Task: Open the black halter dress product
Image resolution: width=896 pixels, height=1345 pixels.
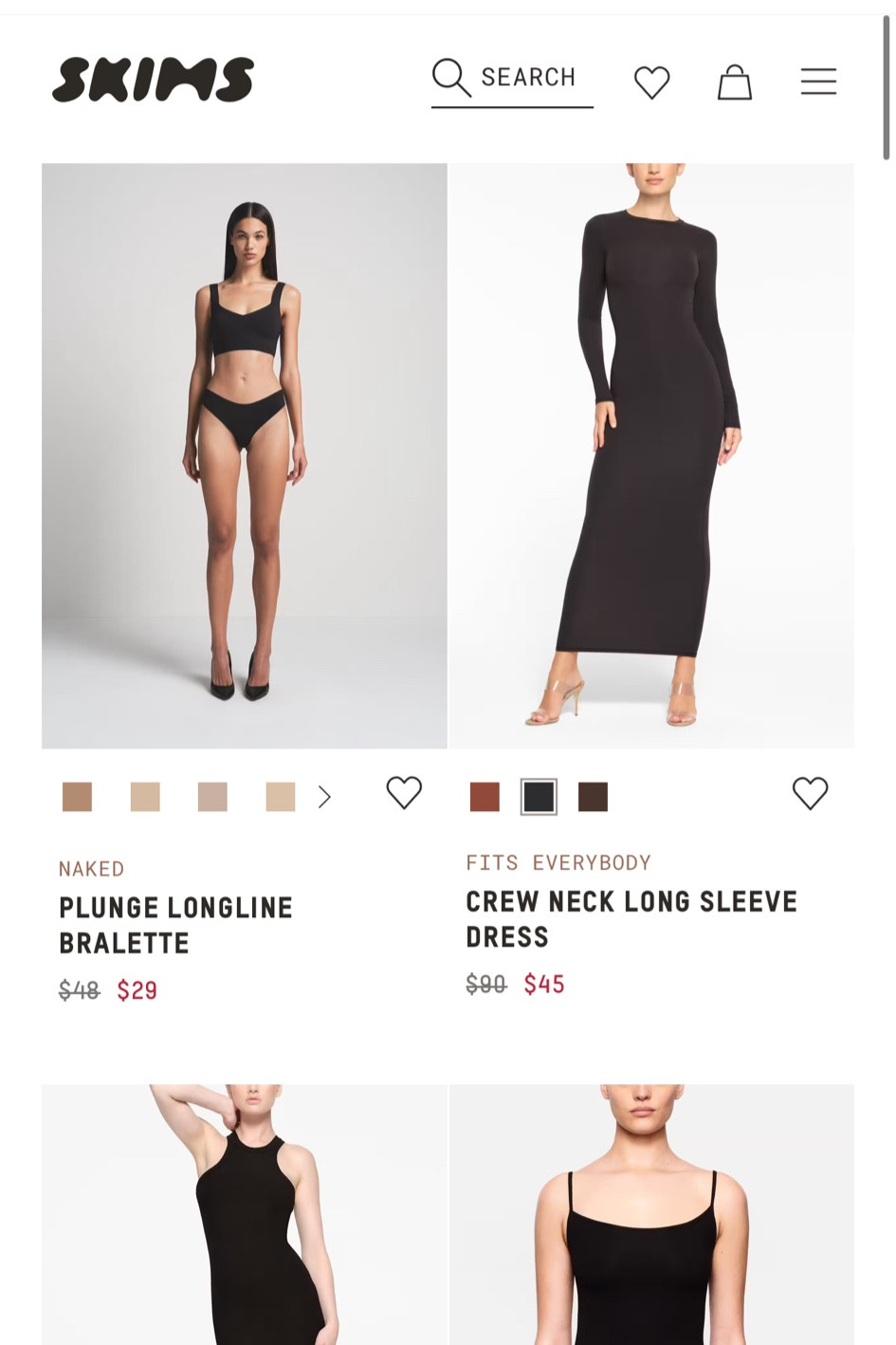Action: 244,1214
